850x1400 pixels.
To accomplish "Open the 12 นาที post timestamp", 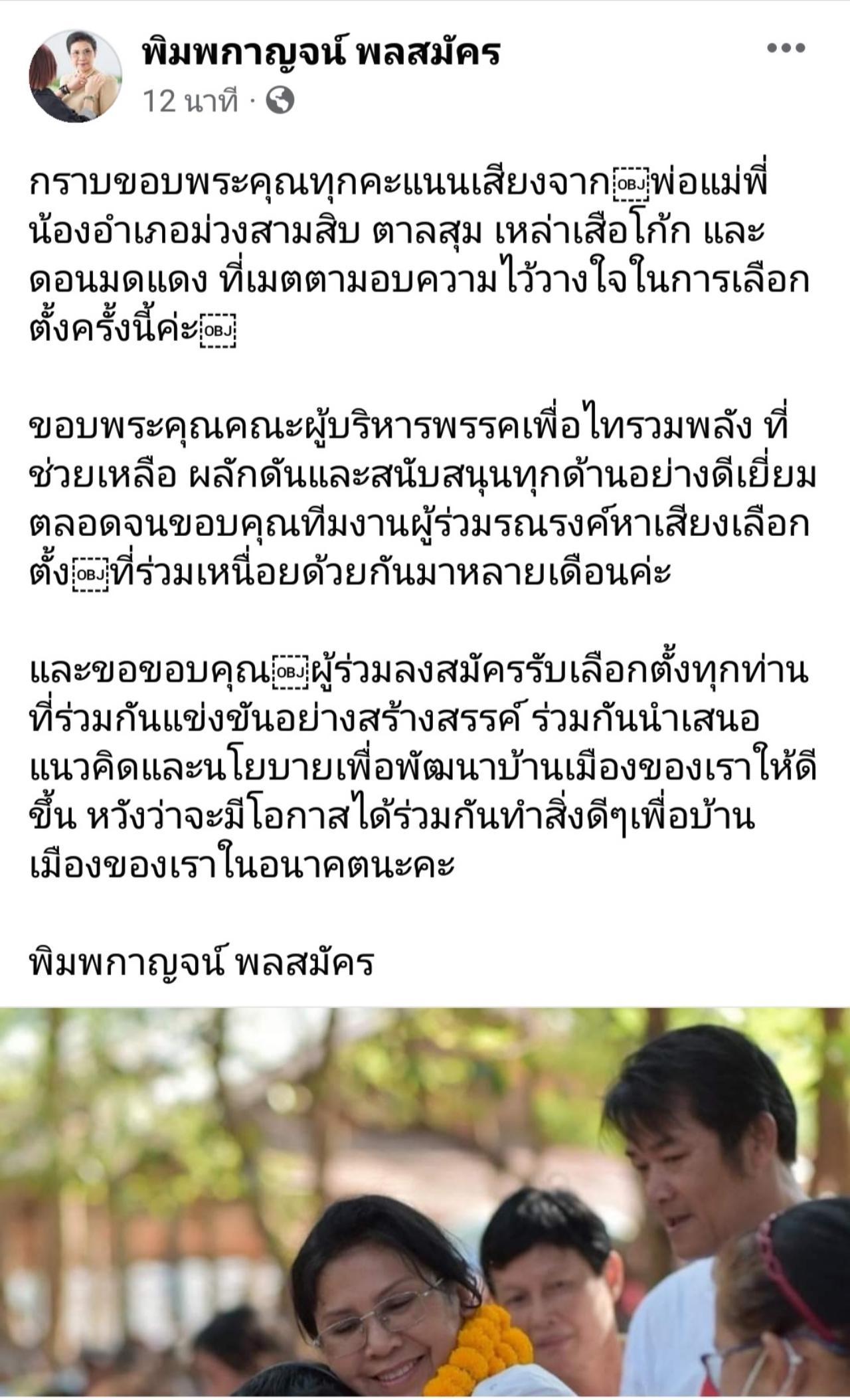I will point(191,102).
